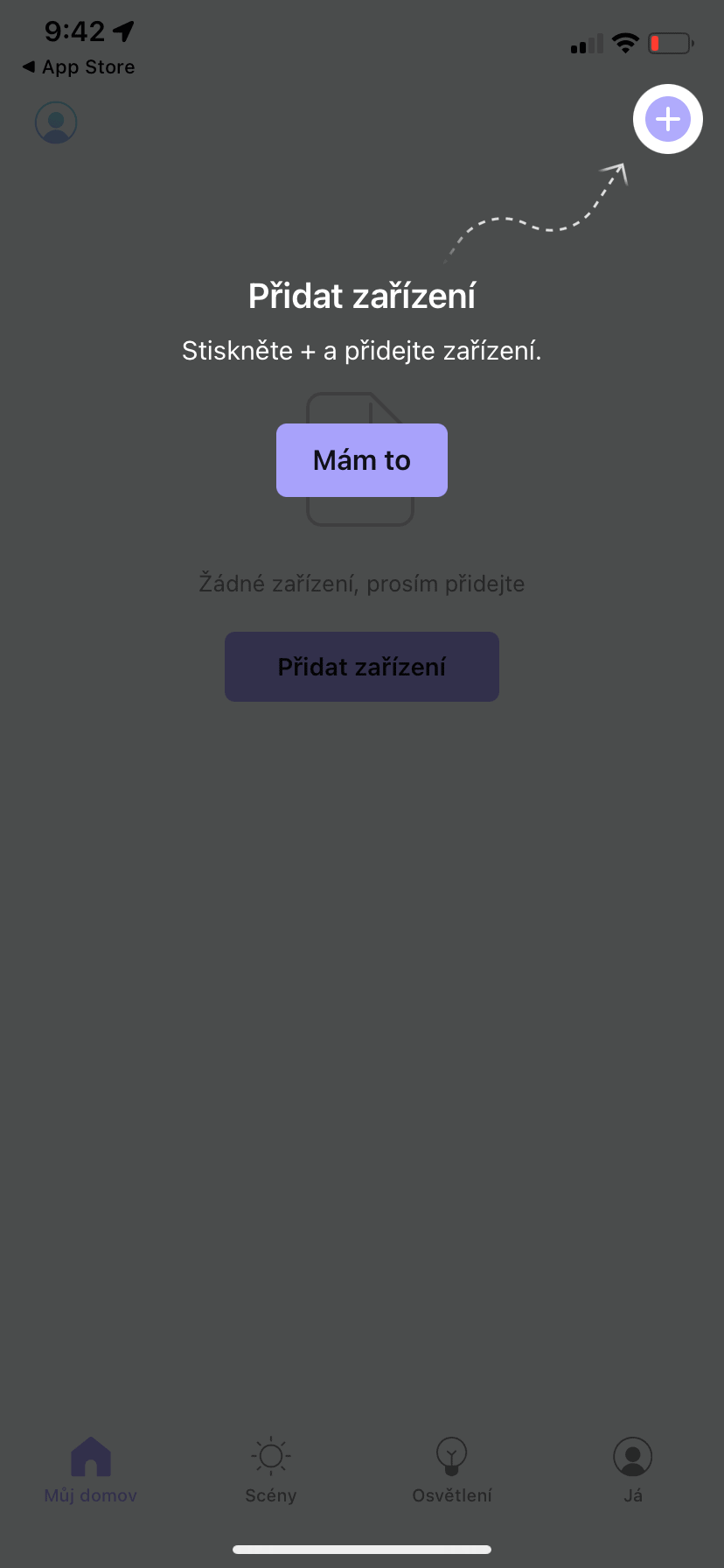Switch to the Scény tab

tap(271, 1471)
